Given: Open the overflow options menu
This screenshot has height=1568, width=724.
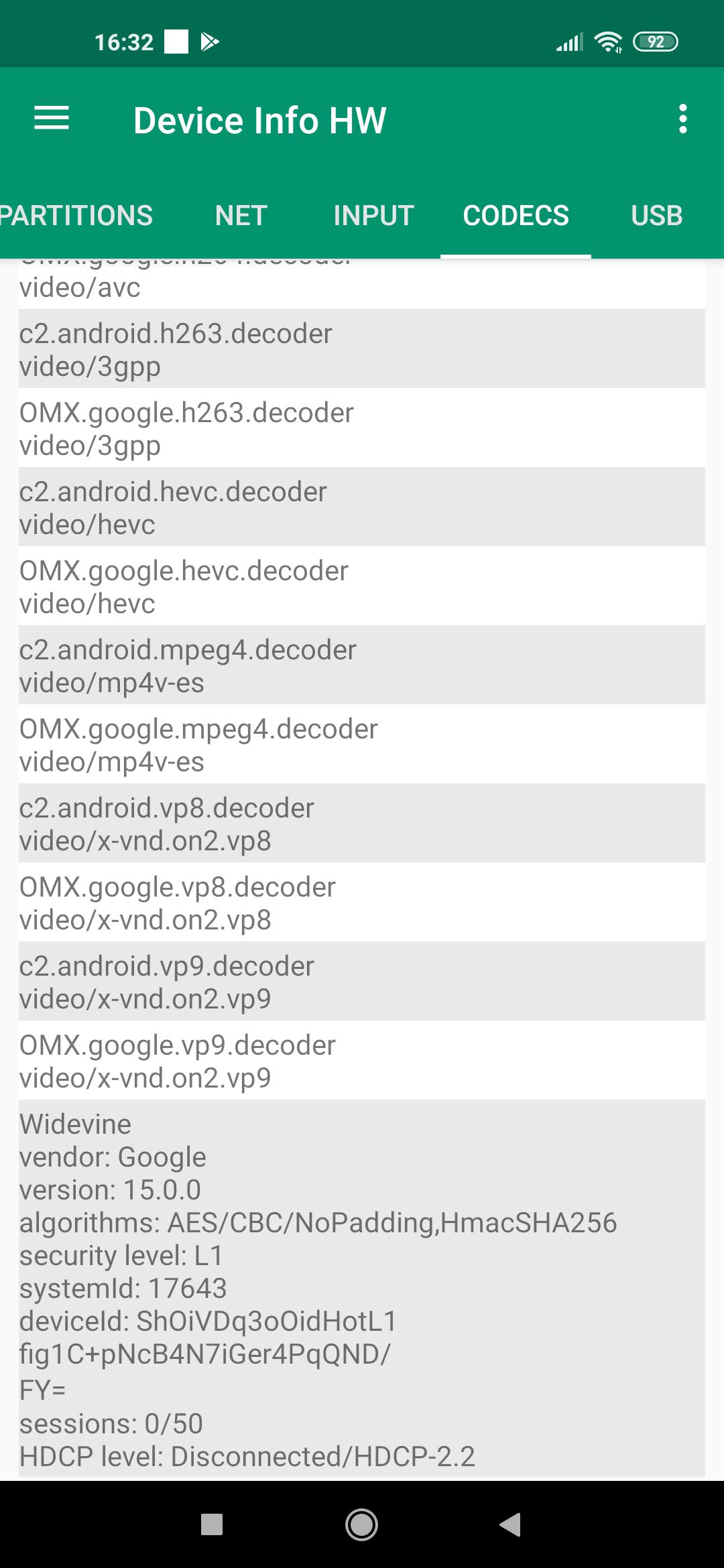Looking at the screenshot, I should coord(682,119).
